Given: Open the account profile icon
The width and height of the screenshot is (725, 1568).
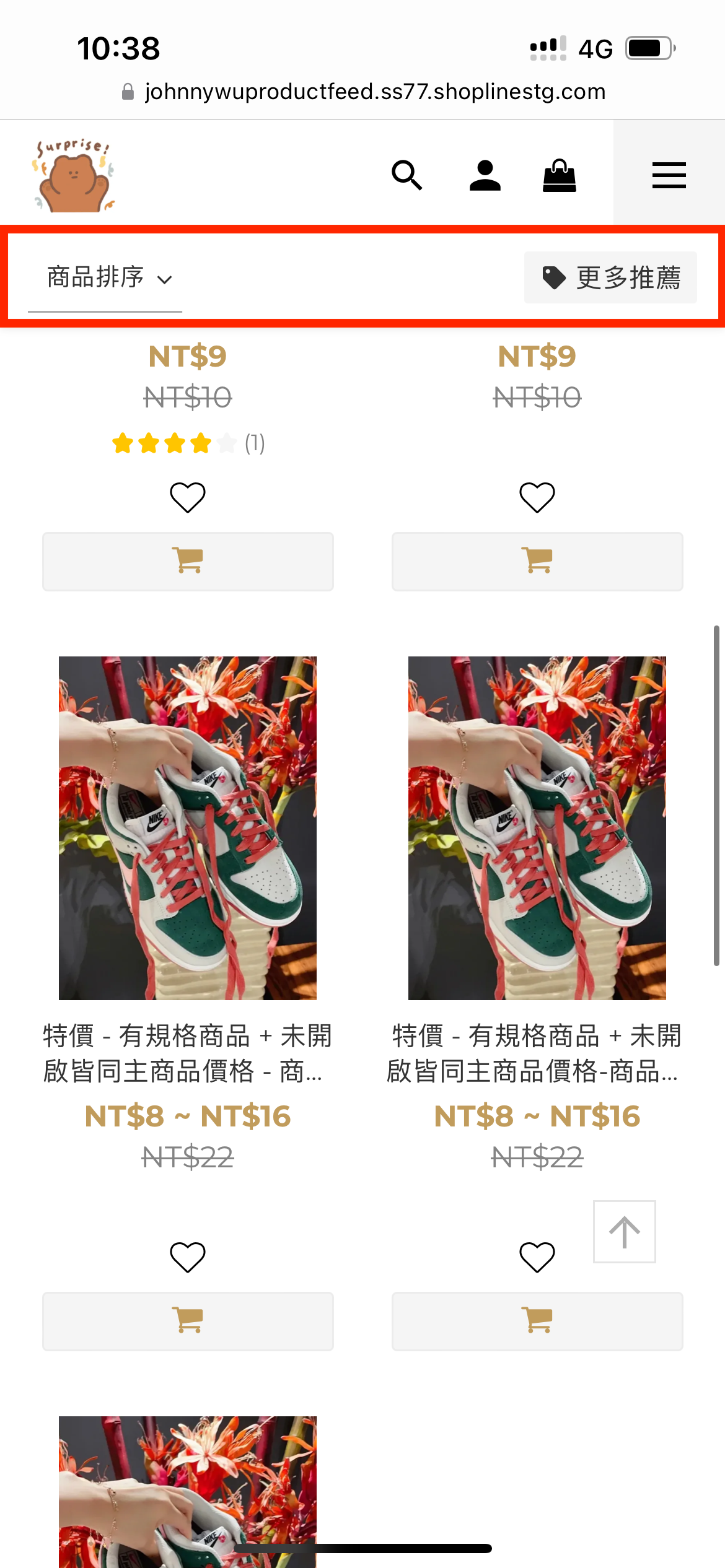Looking at the screenshot, I should pos(485,175).
